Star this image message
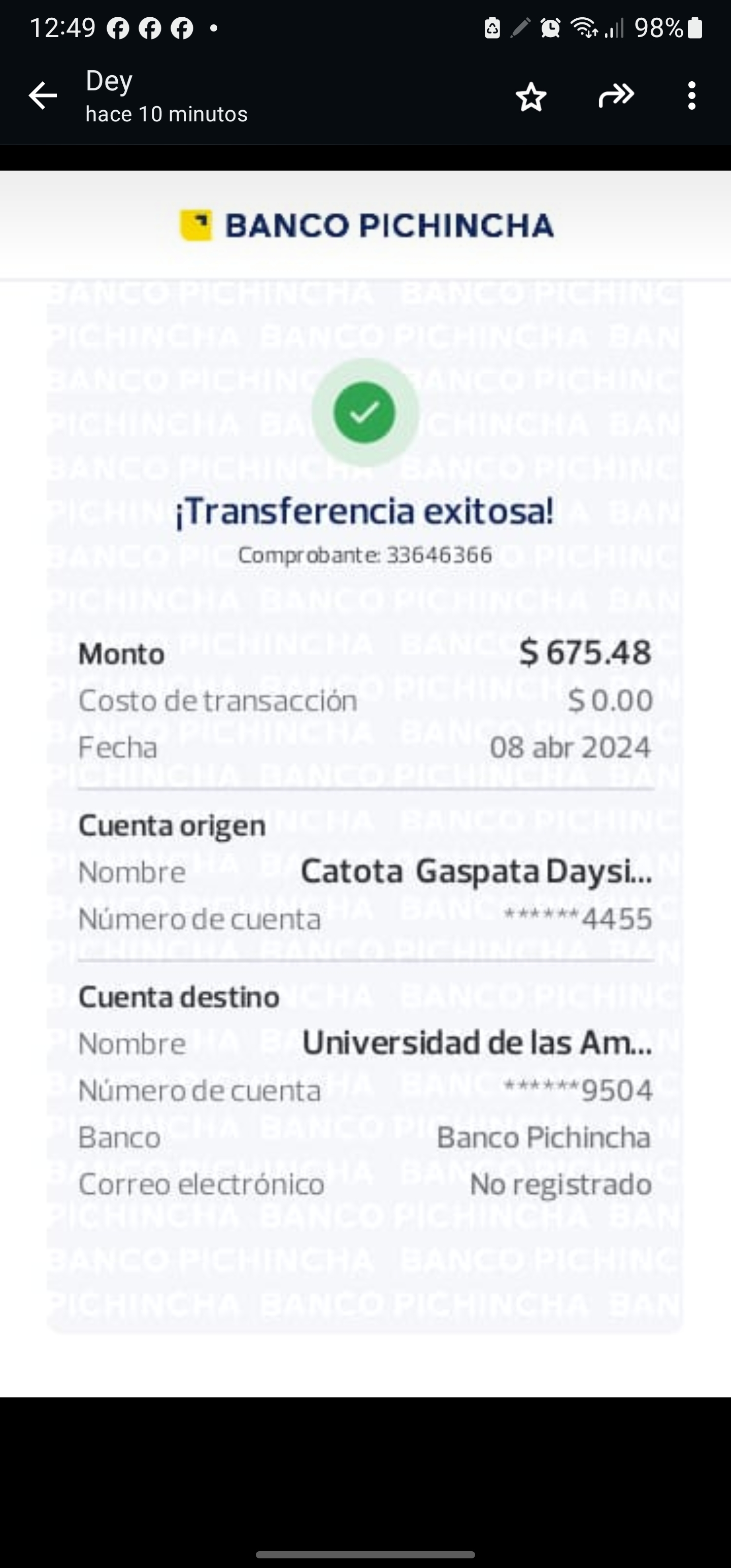The width and height of the screenshot is (731, 1568). 531,97
